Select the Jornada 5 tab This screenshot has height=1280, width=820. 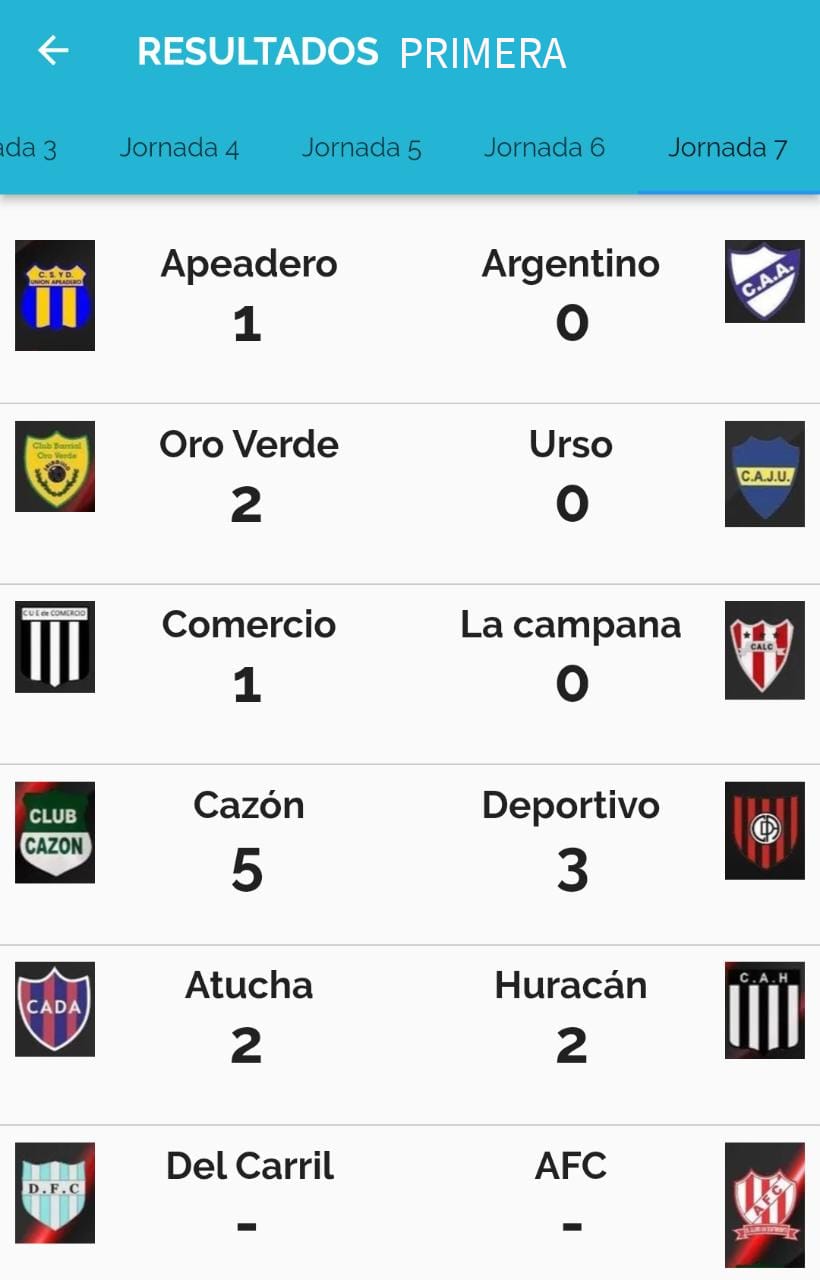[x=361, y=148]
